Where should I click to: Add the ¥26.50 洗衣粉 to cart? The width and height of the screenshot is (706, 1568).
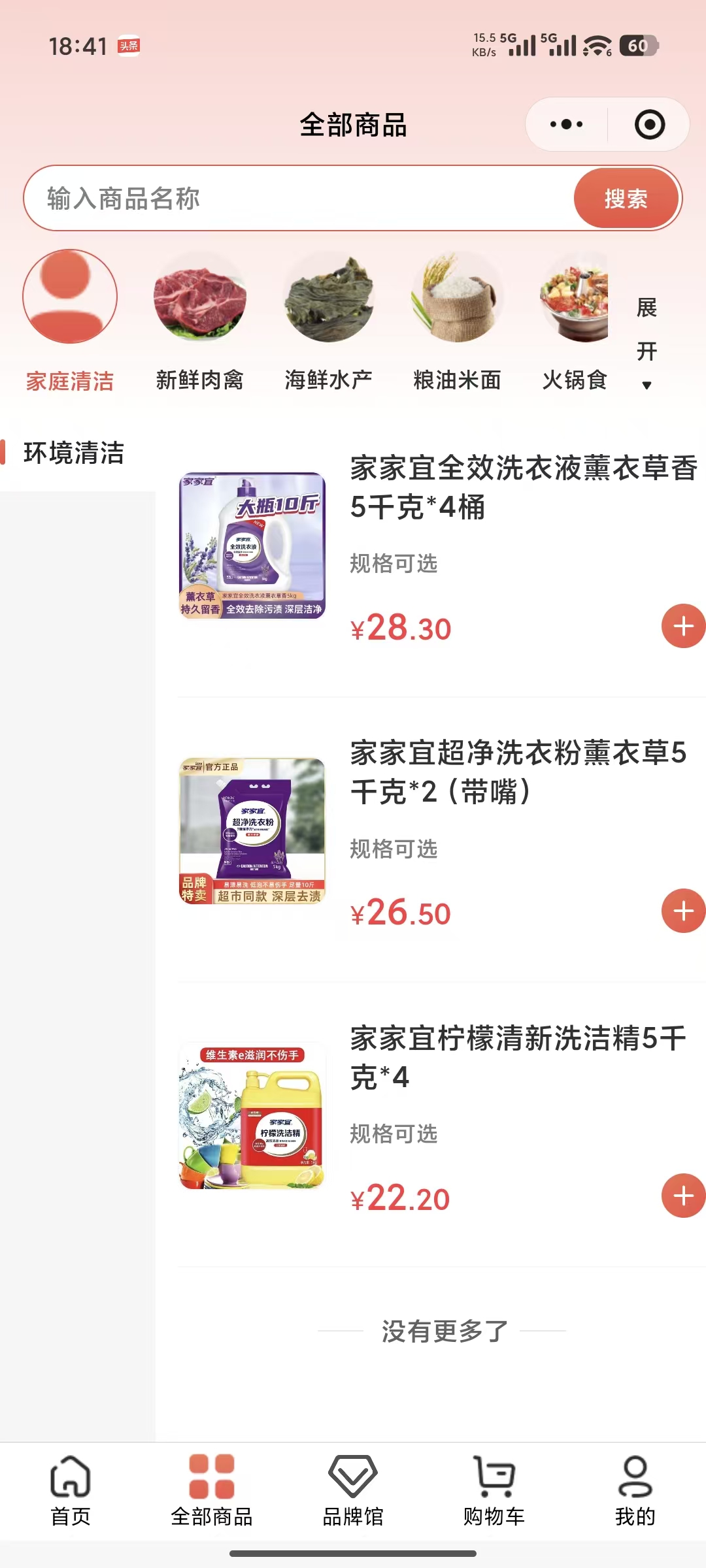(x=683, y=911)
